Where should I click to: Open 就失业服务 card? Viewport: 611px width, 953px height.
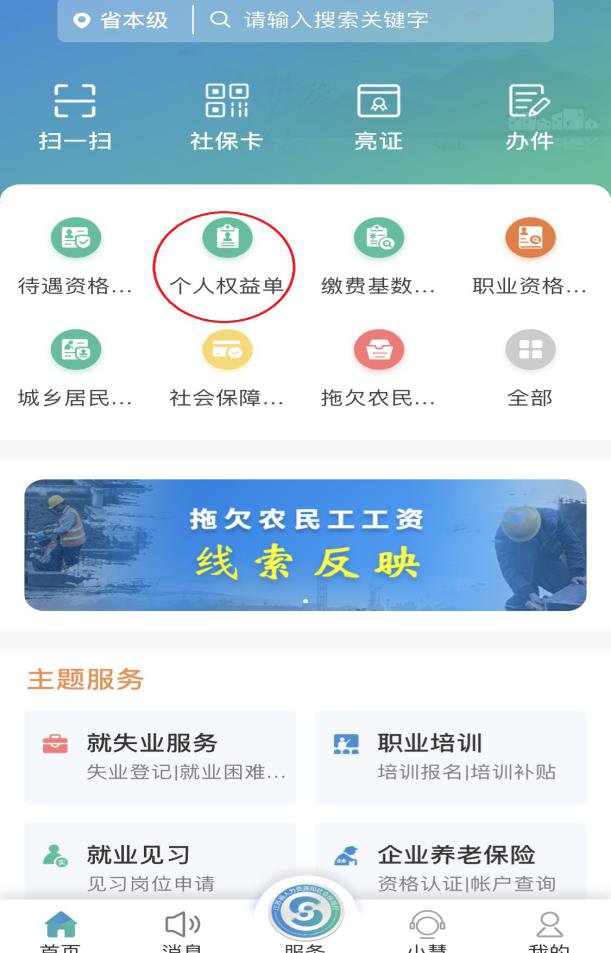[160, 757]
